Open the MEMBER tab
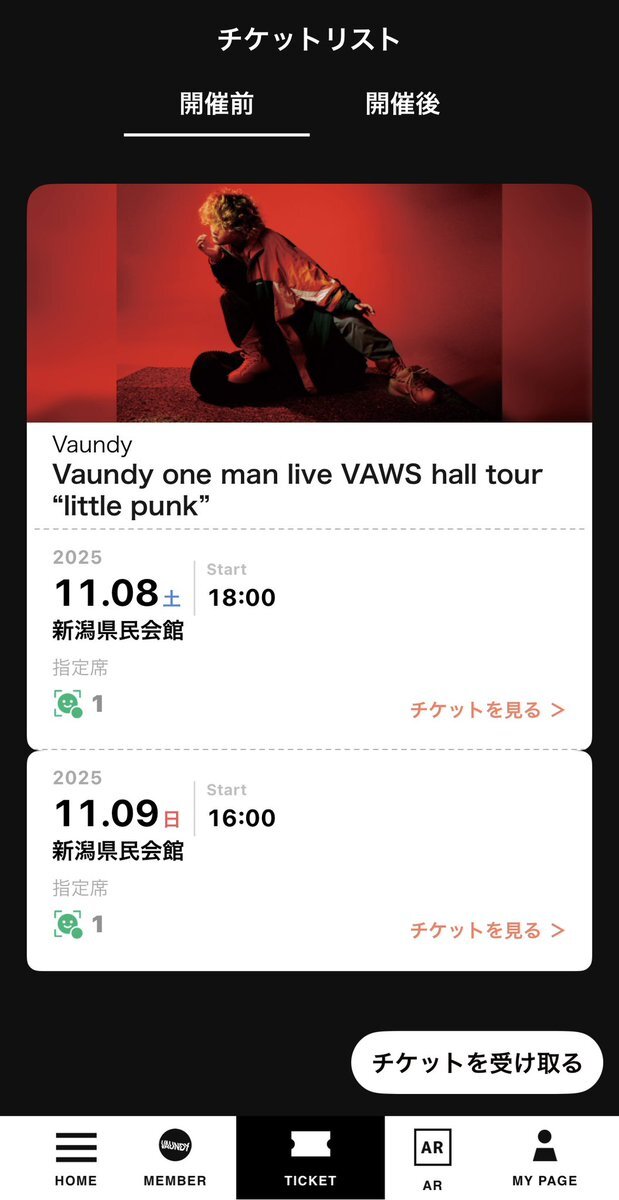This screenshot has height=1200, width=619. [x=175, y=1158]
